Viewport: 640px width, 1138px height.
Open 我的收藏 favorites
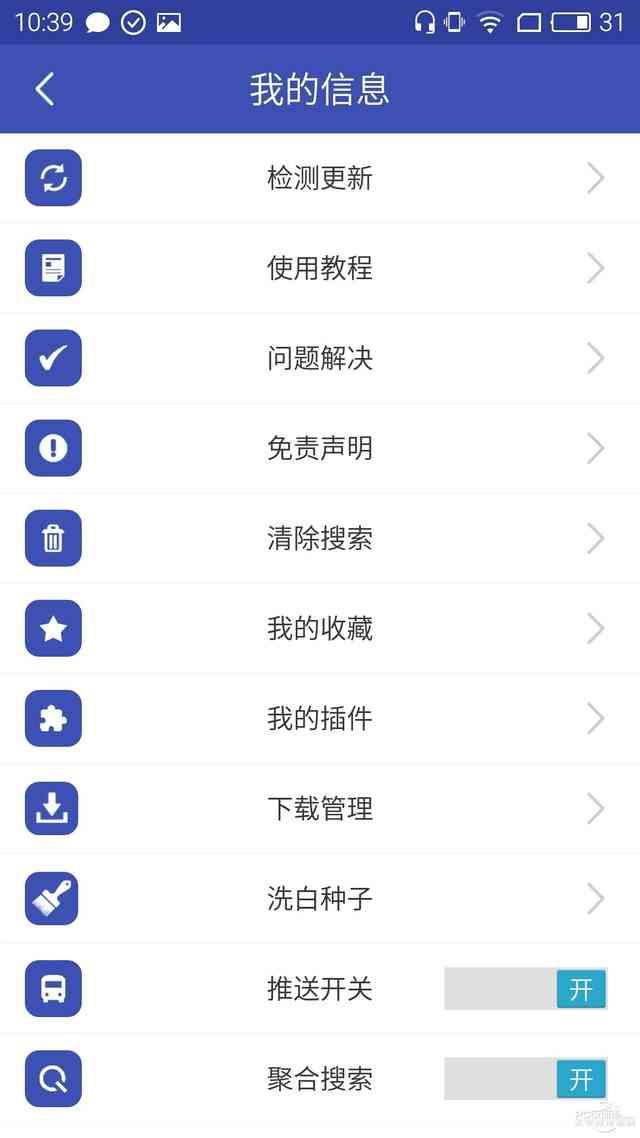point(320,628)
